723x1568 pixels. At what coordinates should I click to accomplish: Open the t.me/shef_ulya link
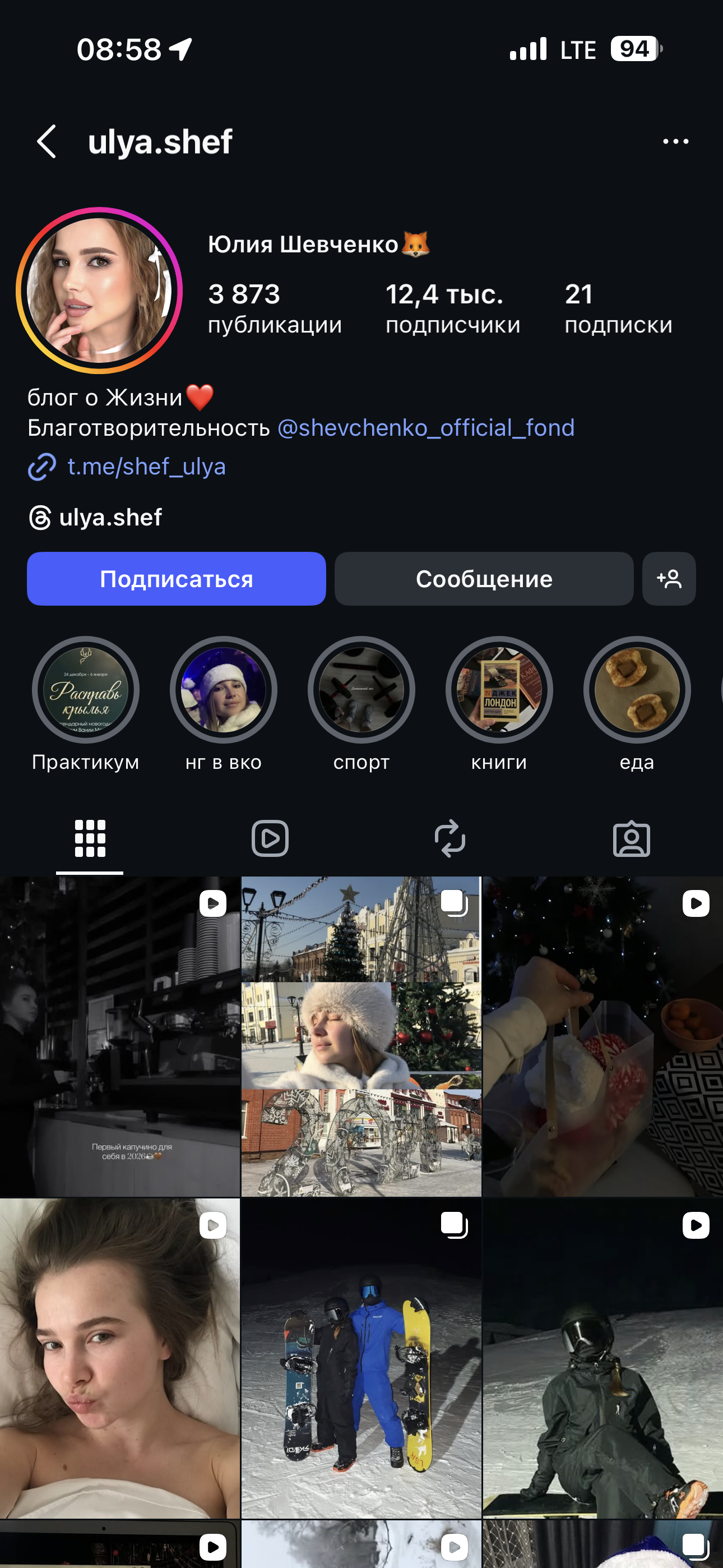146,467
